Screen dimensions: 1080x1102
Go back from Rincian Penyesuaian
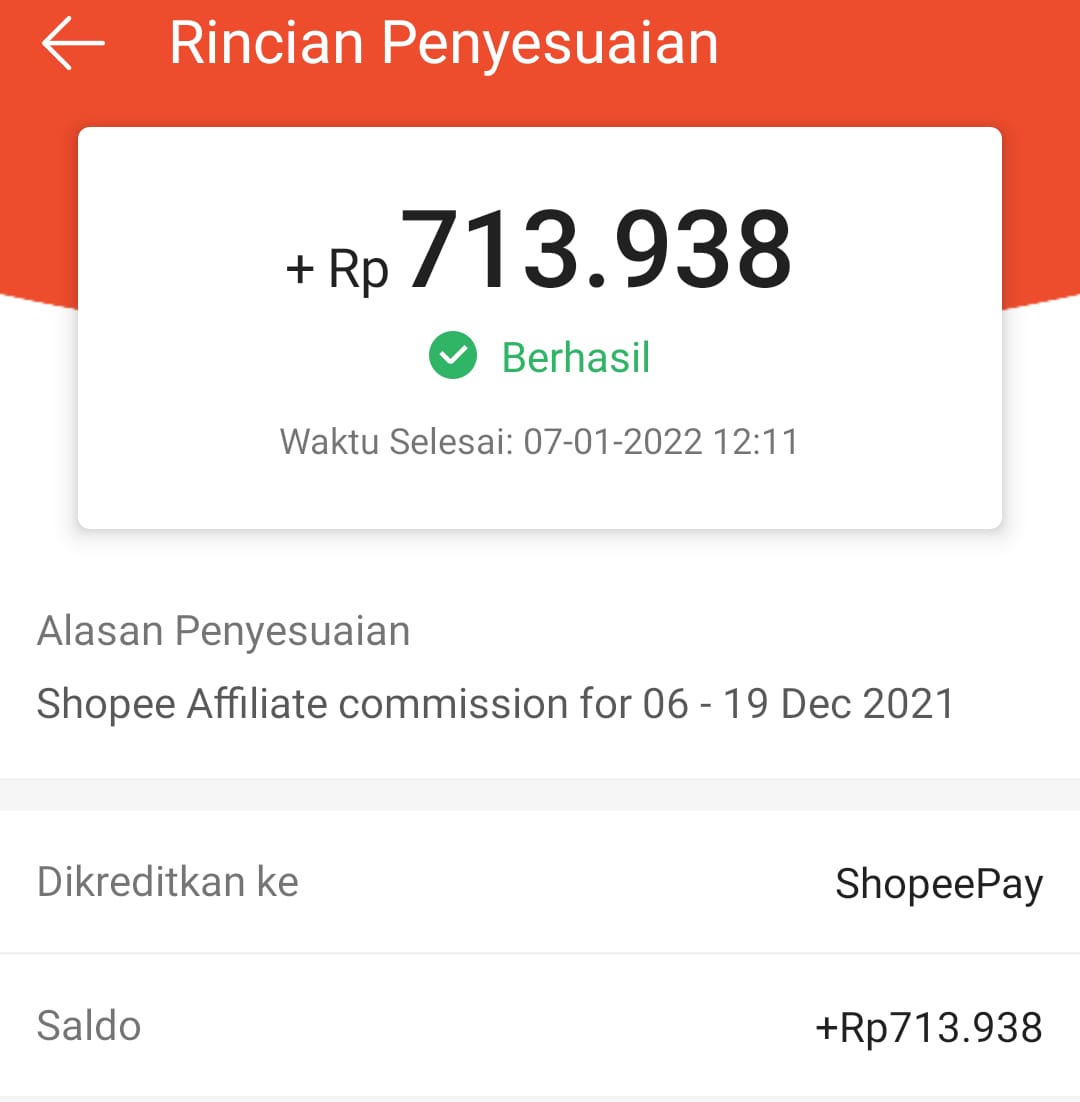point(72,44)
